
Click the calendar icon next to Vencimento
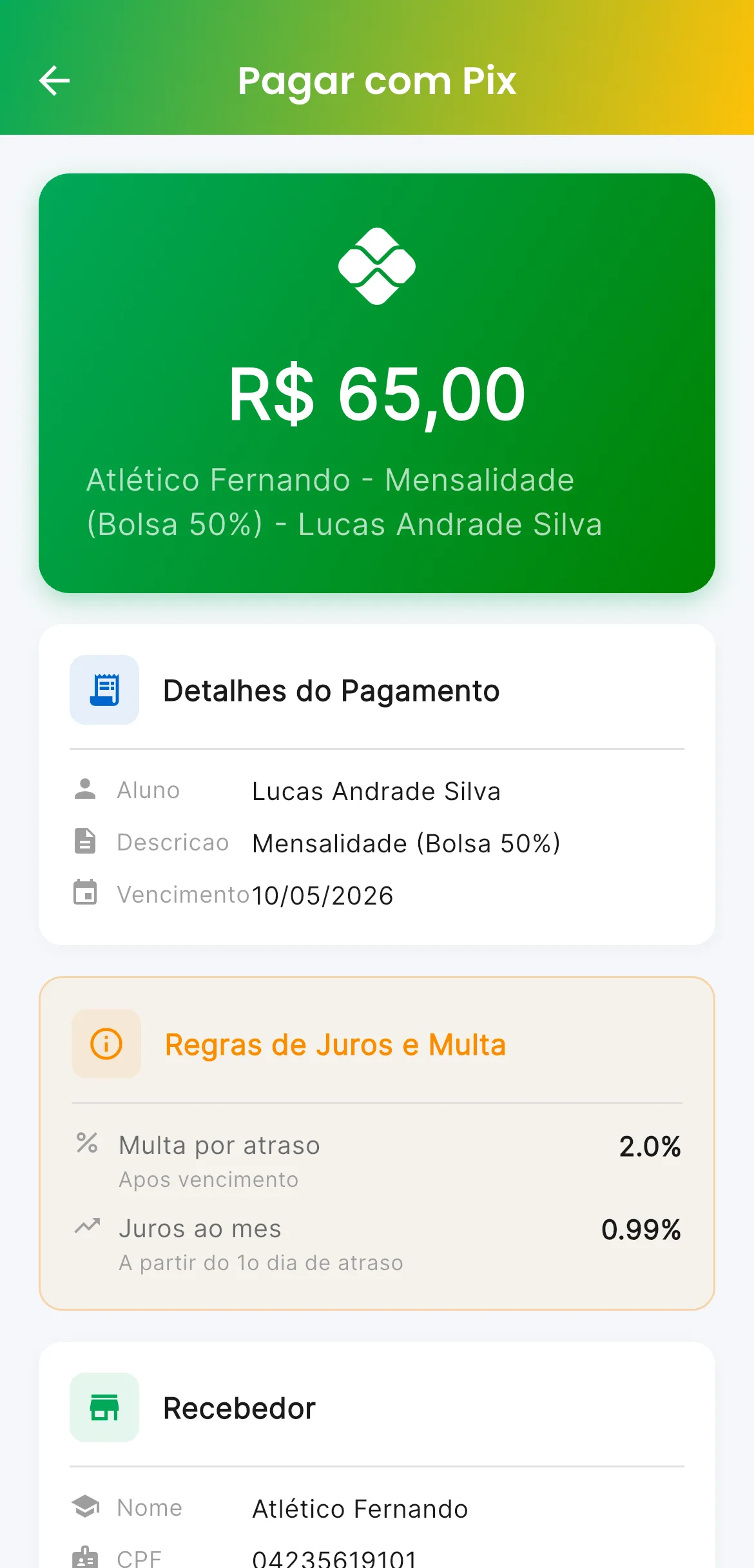pyautogui.click(x=84, y=893)
